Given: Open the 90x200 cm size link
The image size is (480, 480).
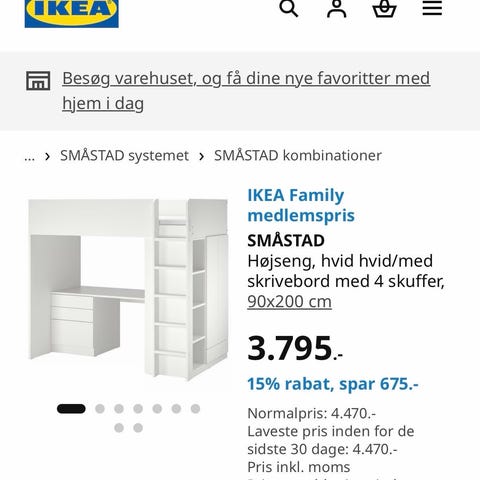Looking at the screenshot, I should (289, 302).
